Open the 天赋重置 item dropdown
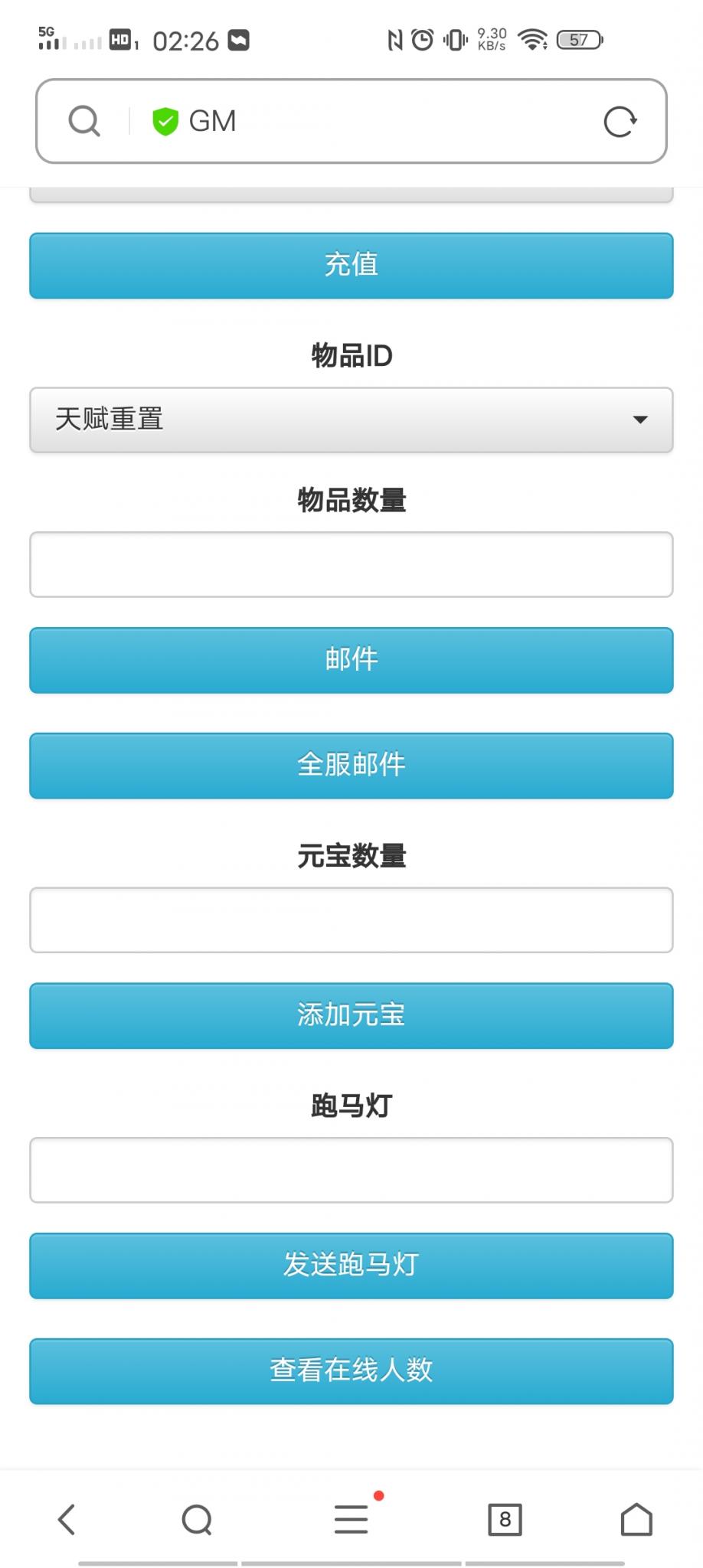This screenshot has width=703, height=1568. pyautogui.click(x=351, y=420)
